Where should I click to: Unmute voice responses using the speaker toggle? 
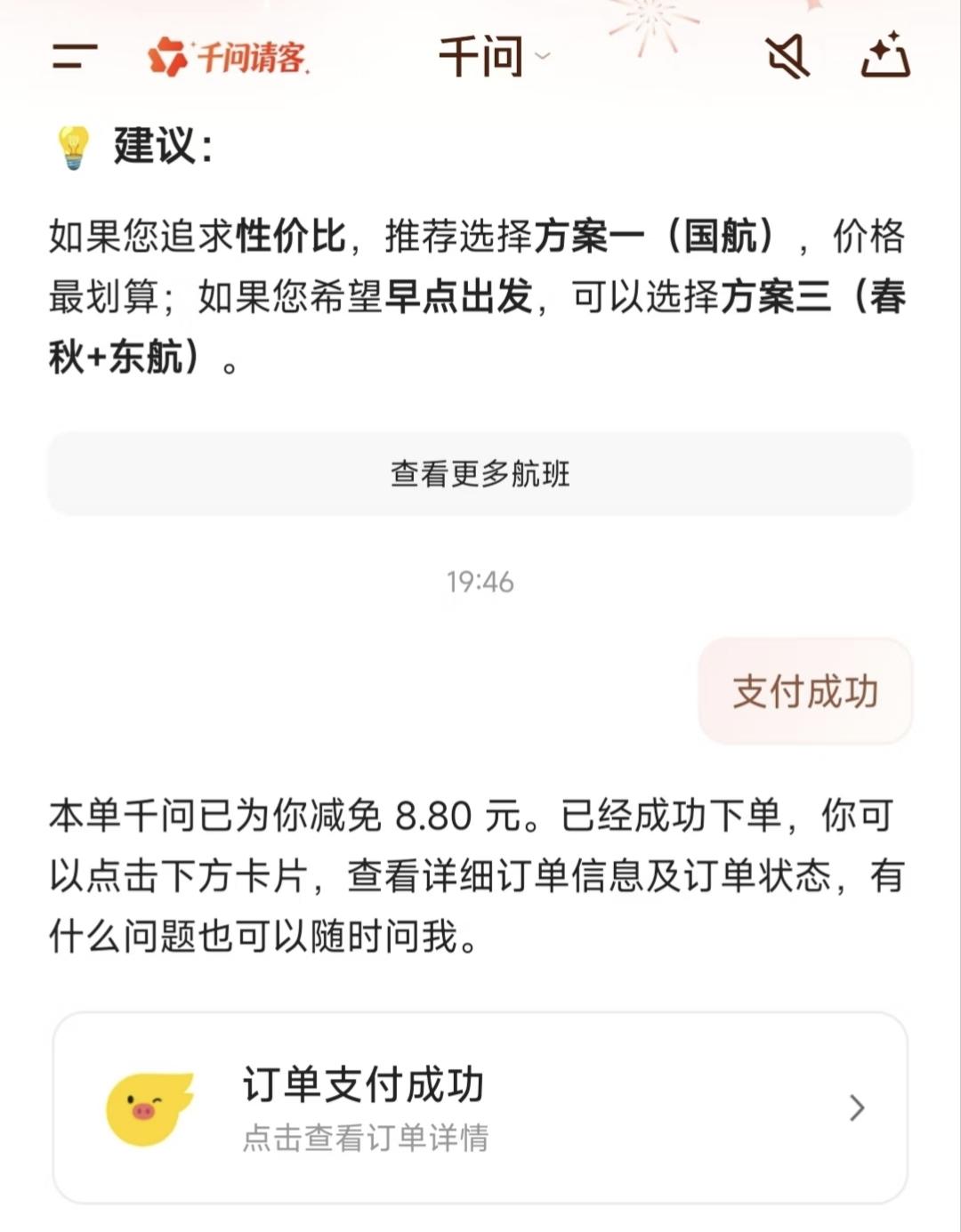[x=787, y=58]
